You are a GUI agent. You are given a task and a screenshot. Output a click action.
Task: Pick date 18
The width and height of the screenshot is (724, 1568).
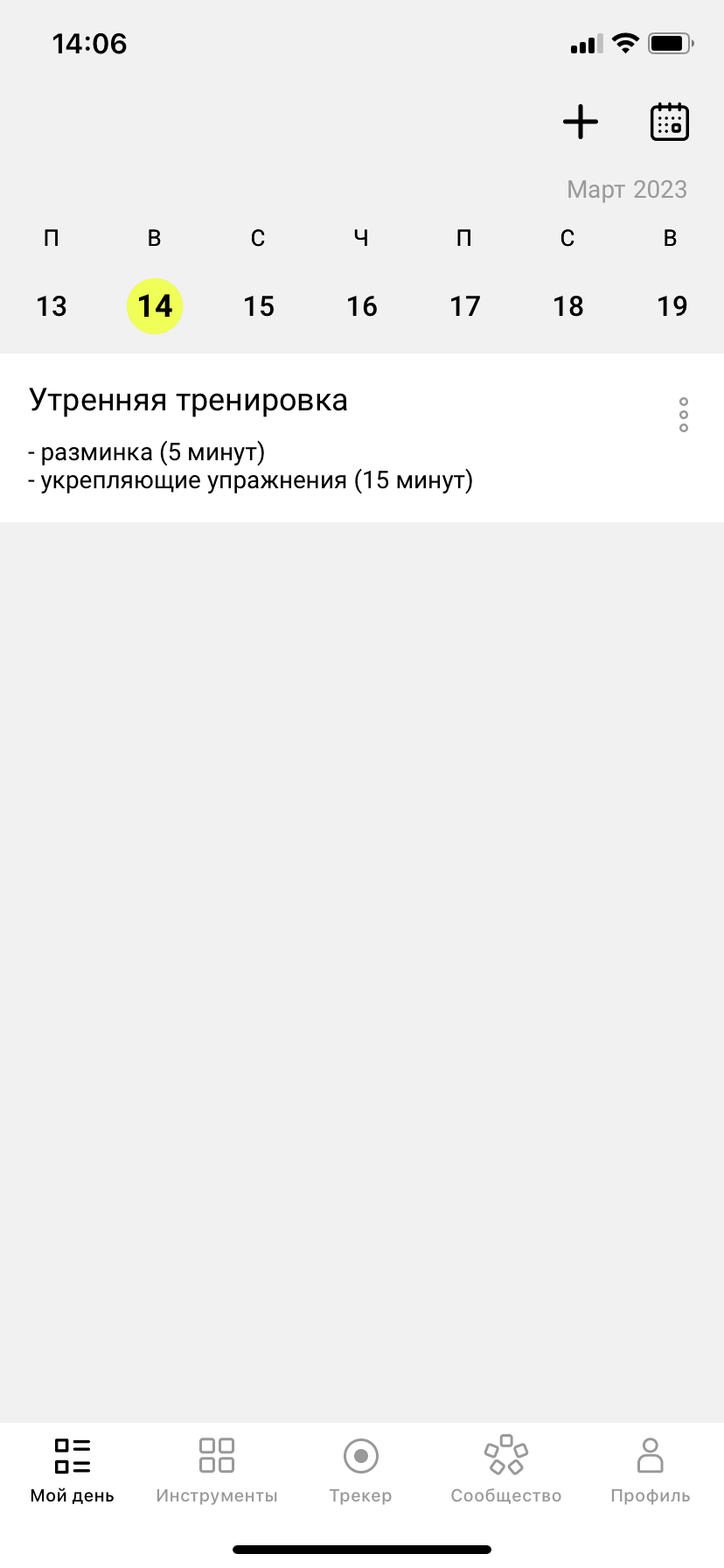point(568,306)
